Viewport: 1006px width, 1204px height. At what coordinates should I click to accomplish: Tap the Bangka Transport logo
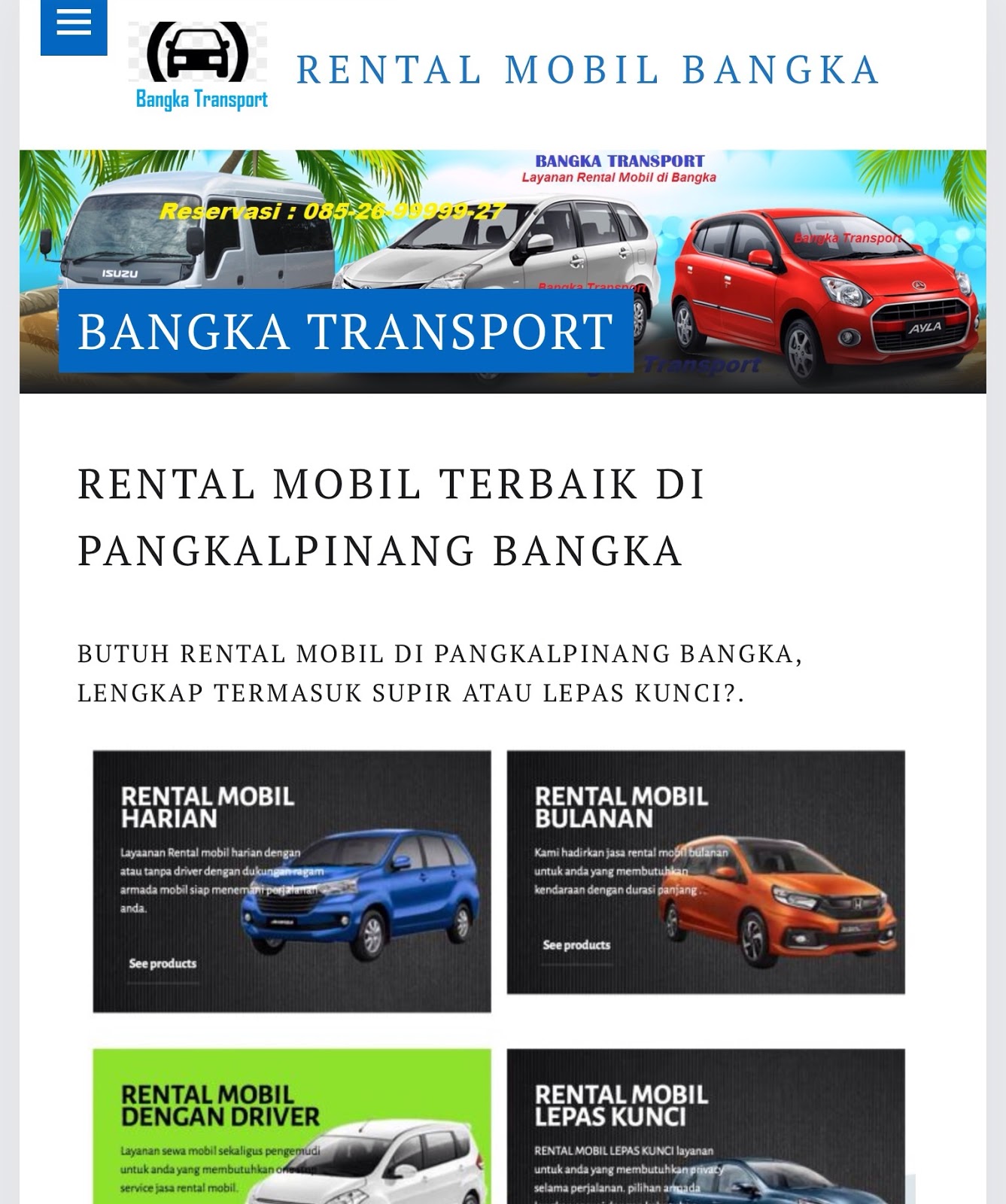[x=199, y=68]
